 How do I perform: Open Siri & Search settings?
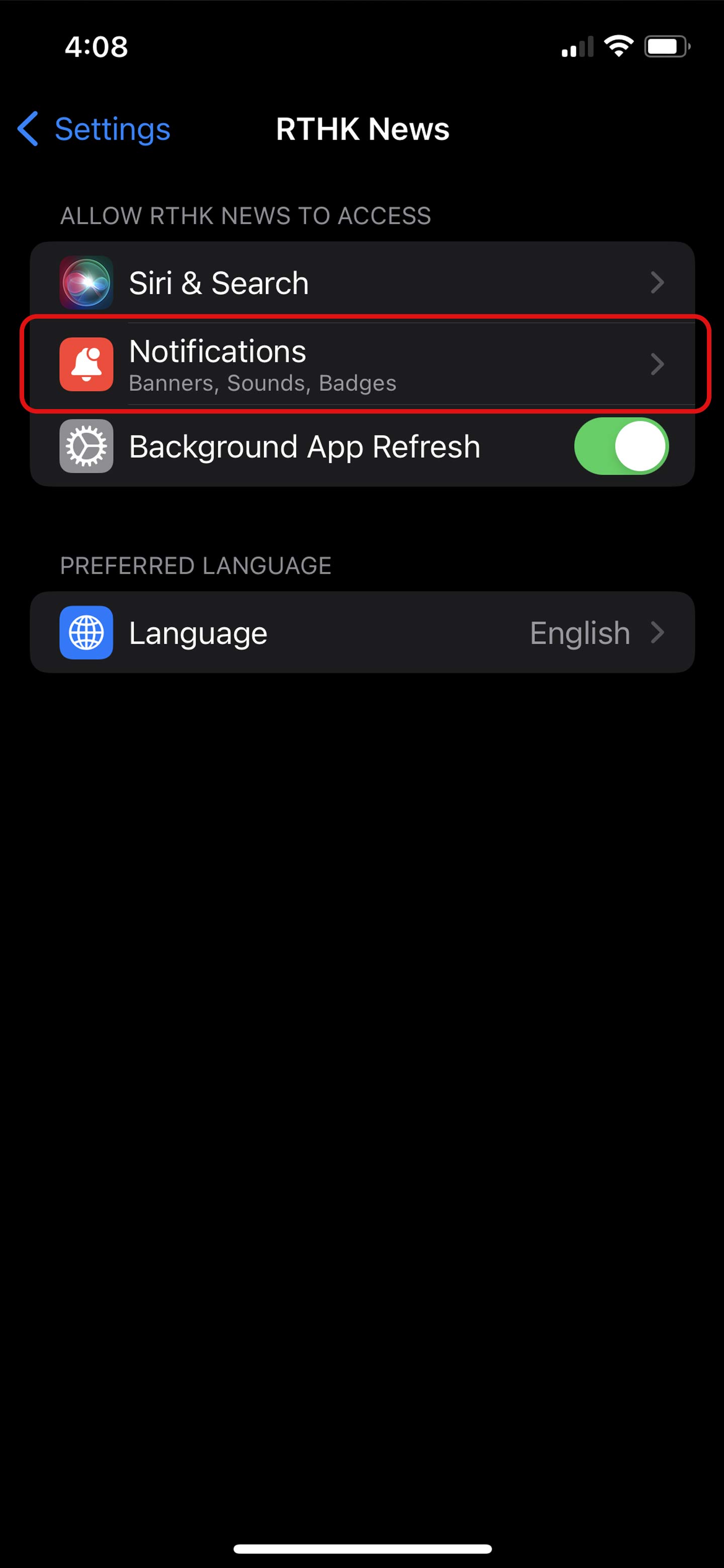[361, 283]
